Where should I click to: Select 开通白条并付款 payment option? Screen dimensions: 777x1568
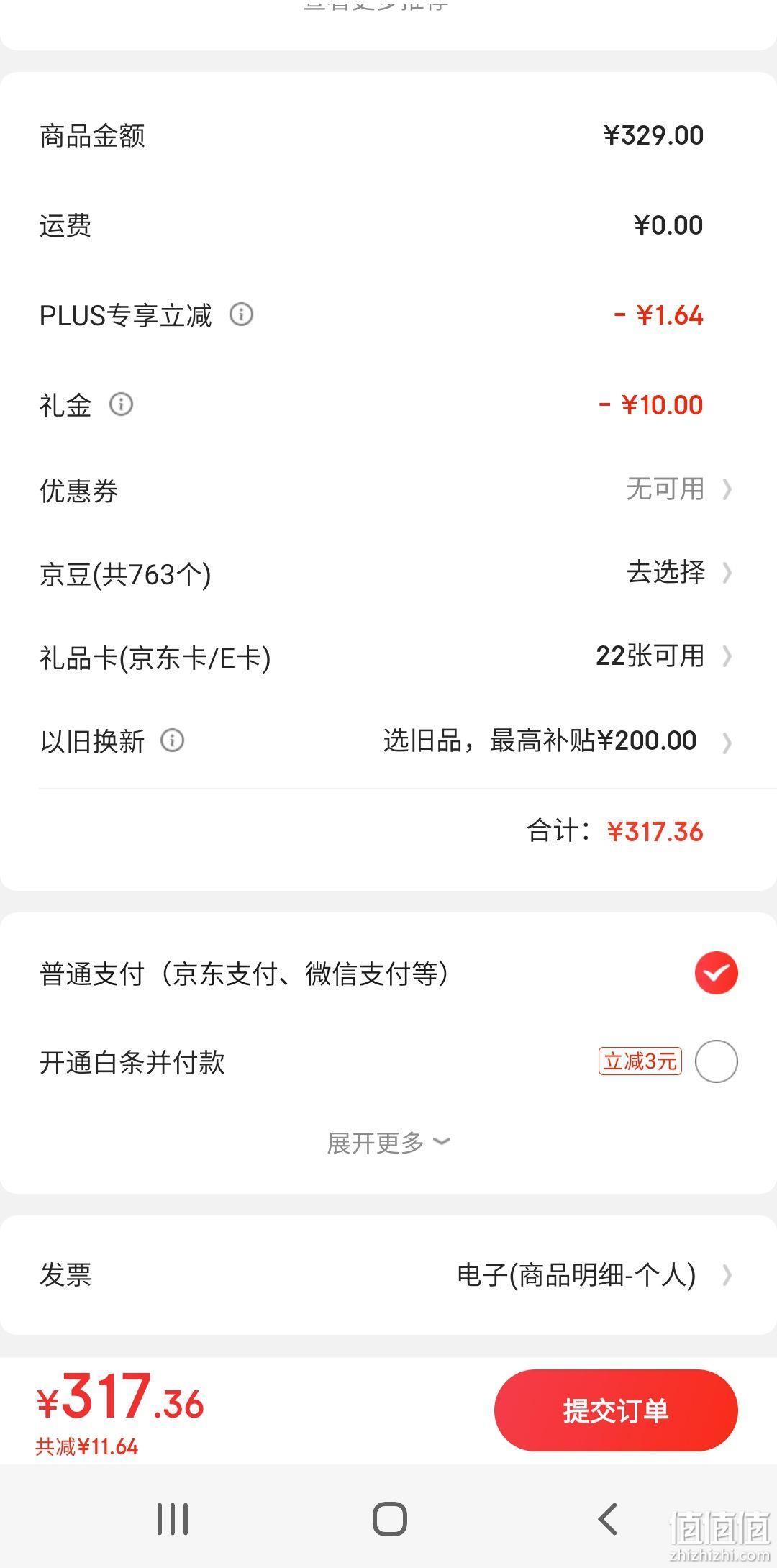tap(388, 1062)
